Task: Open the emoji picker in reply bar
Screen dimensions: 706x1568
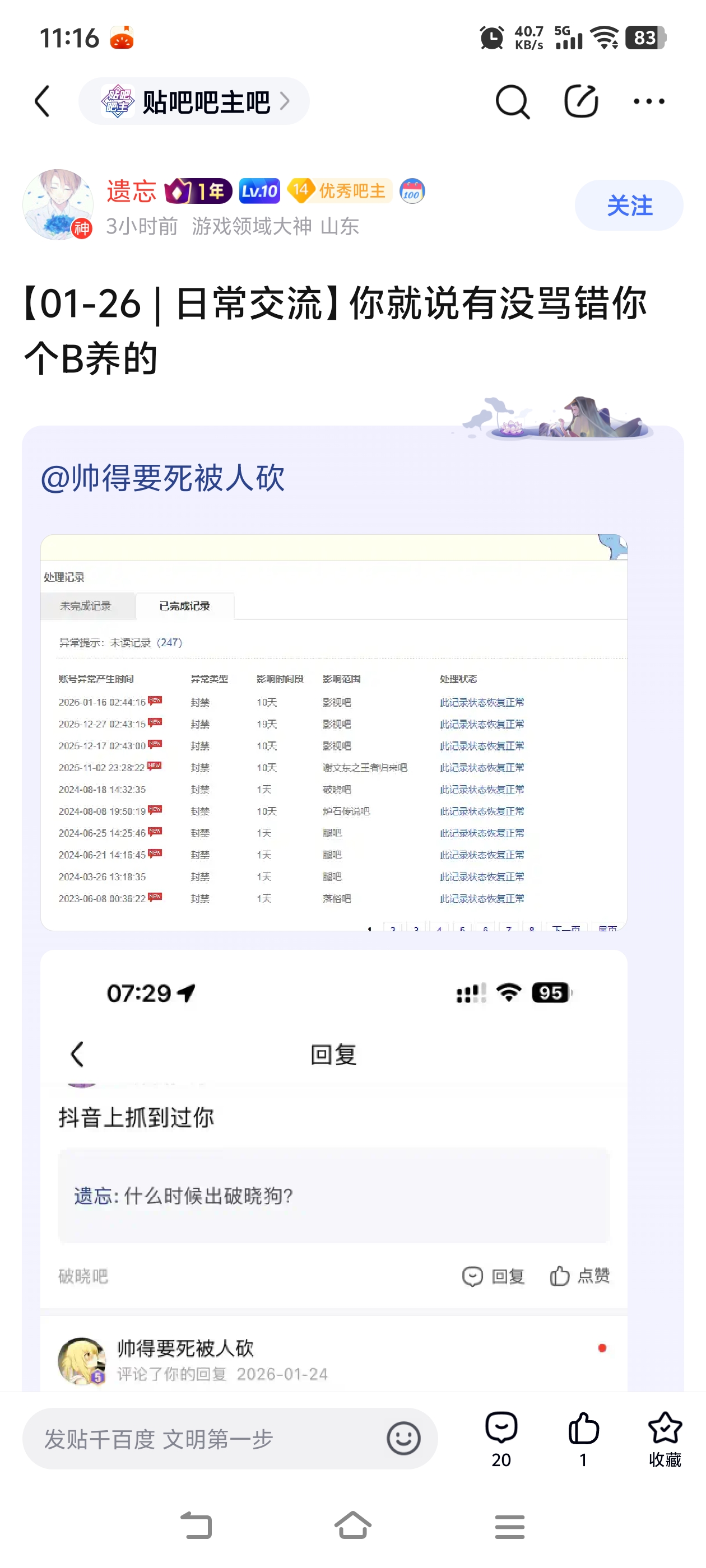Action: click(x=403, y=1439)
